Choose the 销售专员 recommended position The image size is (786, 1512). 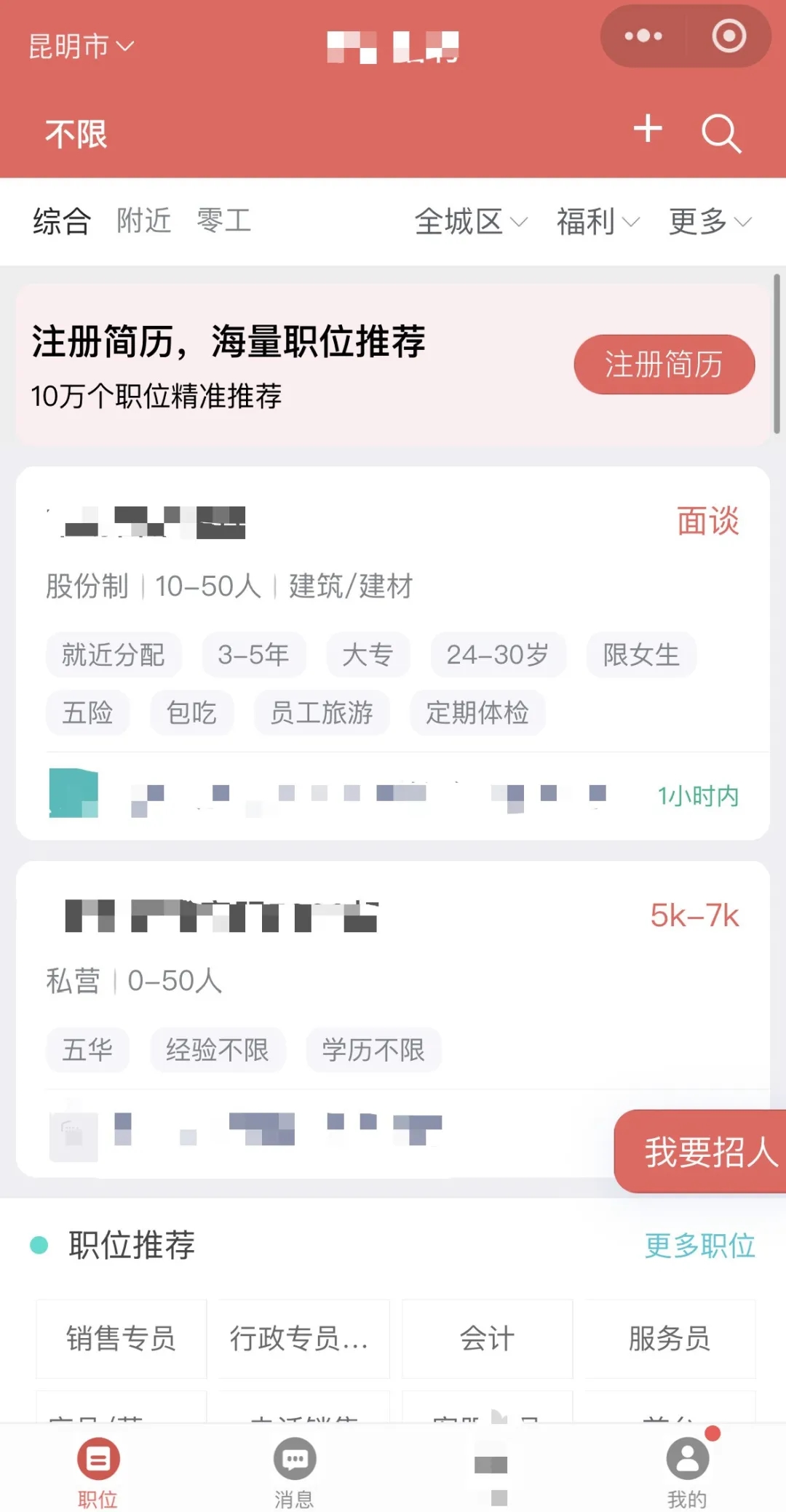122,1338
